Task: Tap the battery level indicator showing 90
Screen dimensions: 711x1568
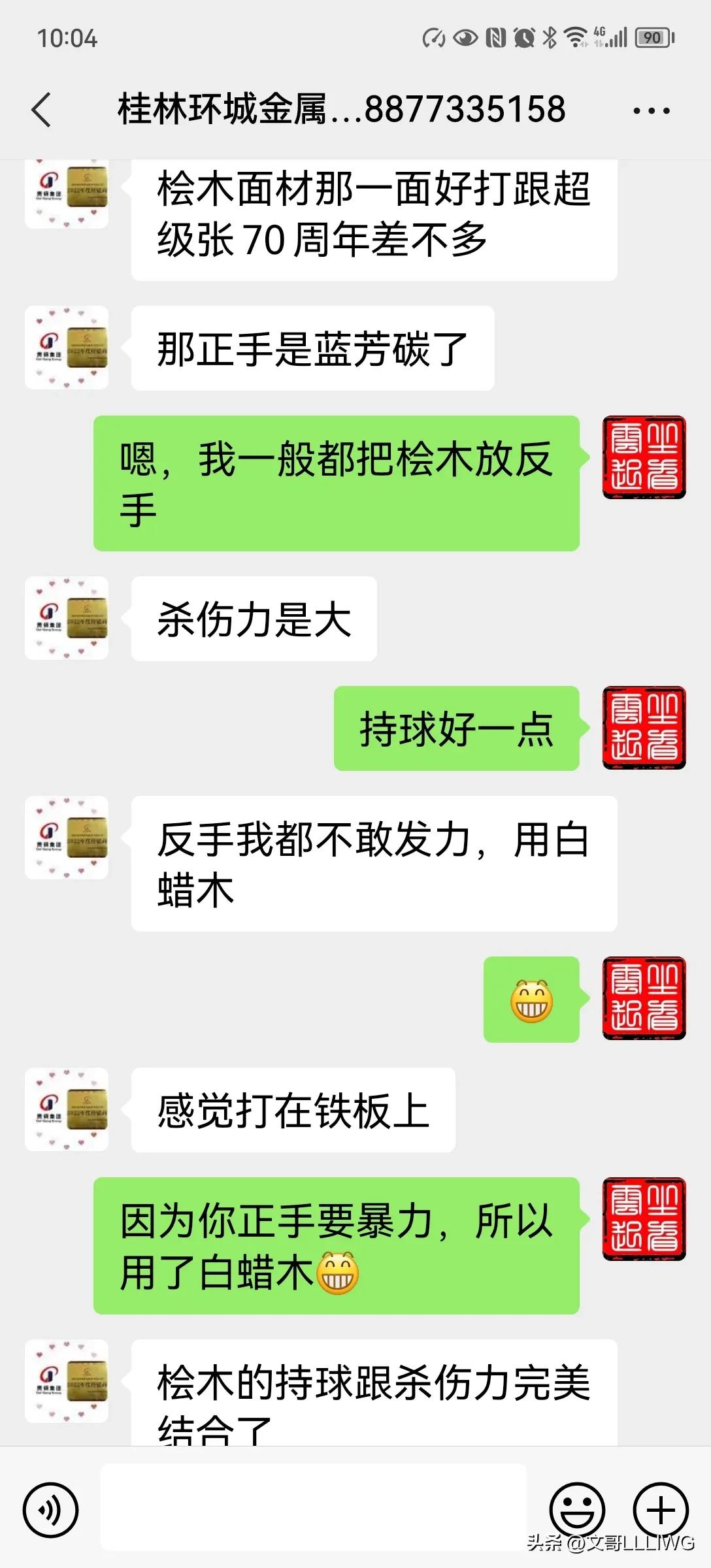Action: click(652, 37)
